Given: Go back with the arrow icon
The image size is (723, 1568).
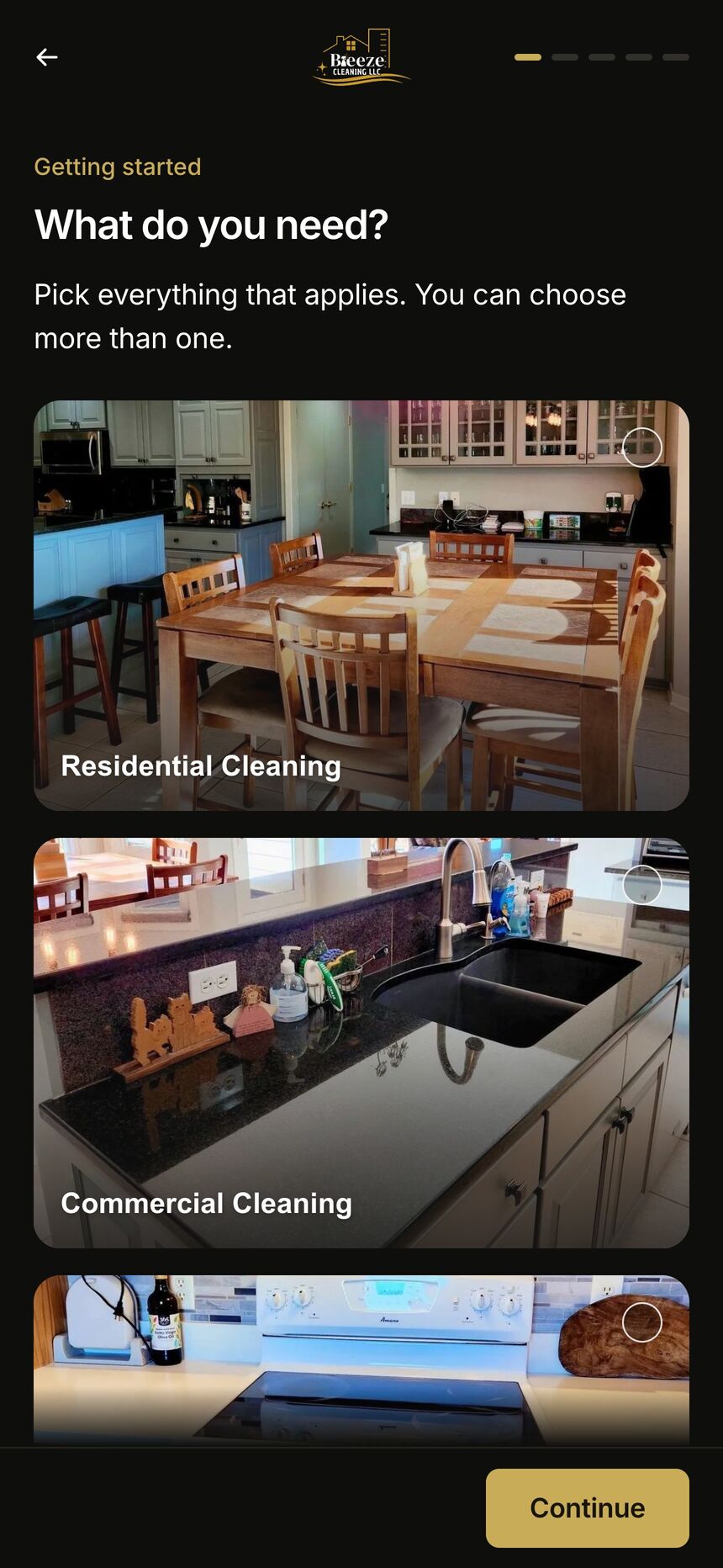Looking at the screenshot, I should [47, 57].
